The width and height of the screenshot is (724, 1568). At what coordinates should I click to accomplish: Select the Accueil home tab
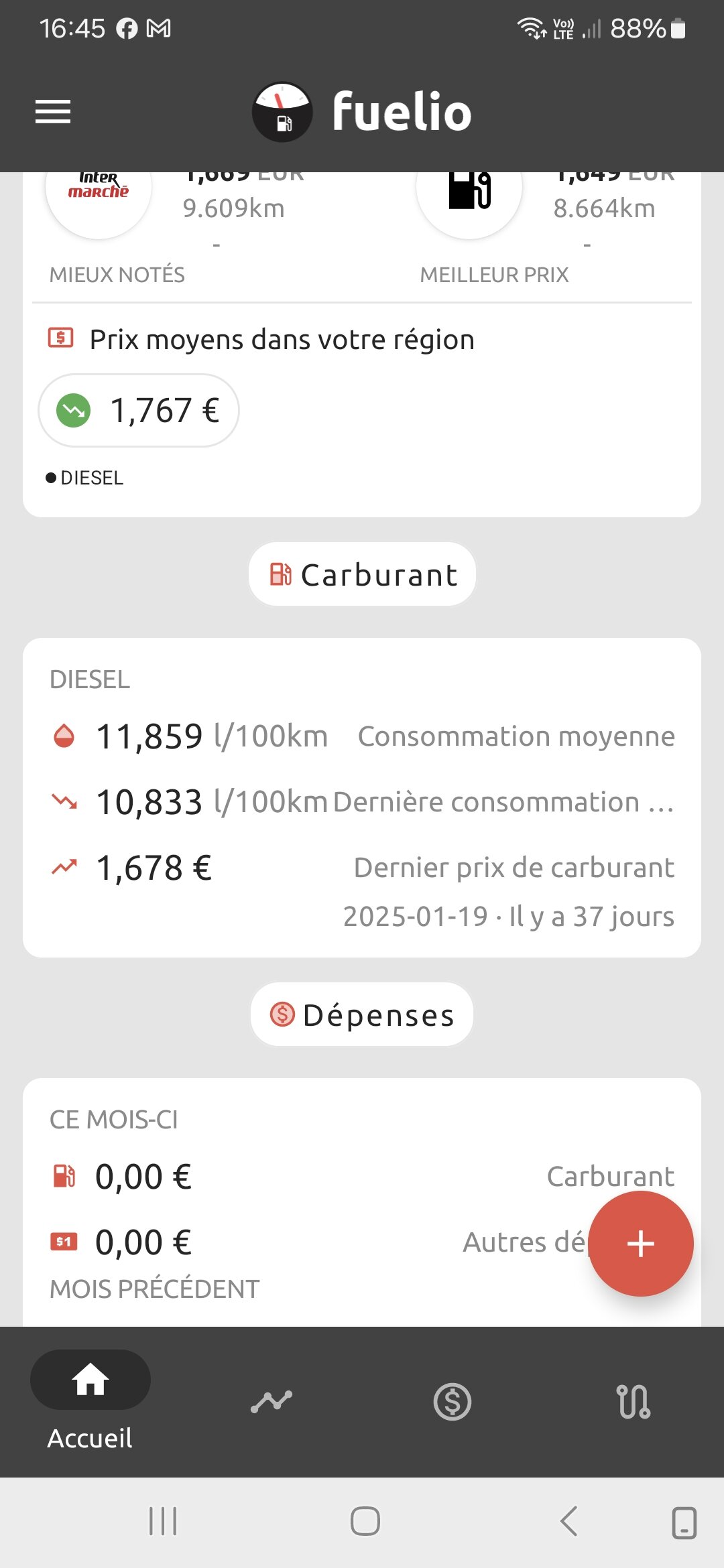[x=90, y=1402]
